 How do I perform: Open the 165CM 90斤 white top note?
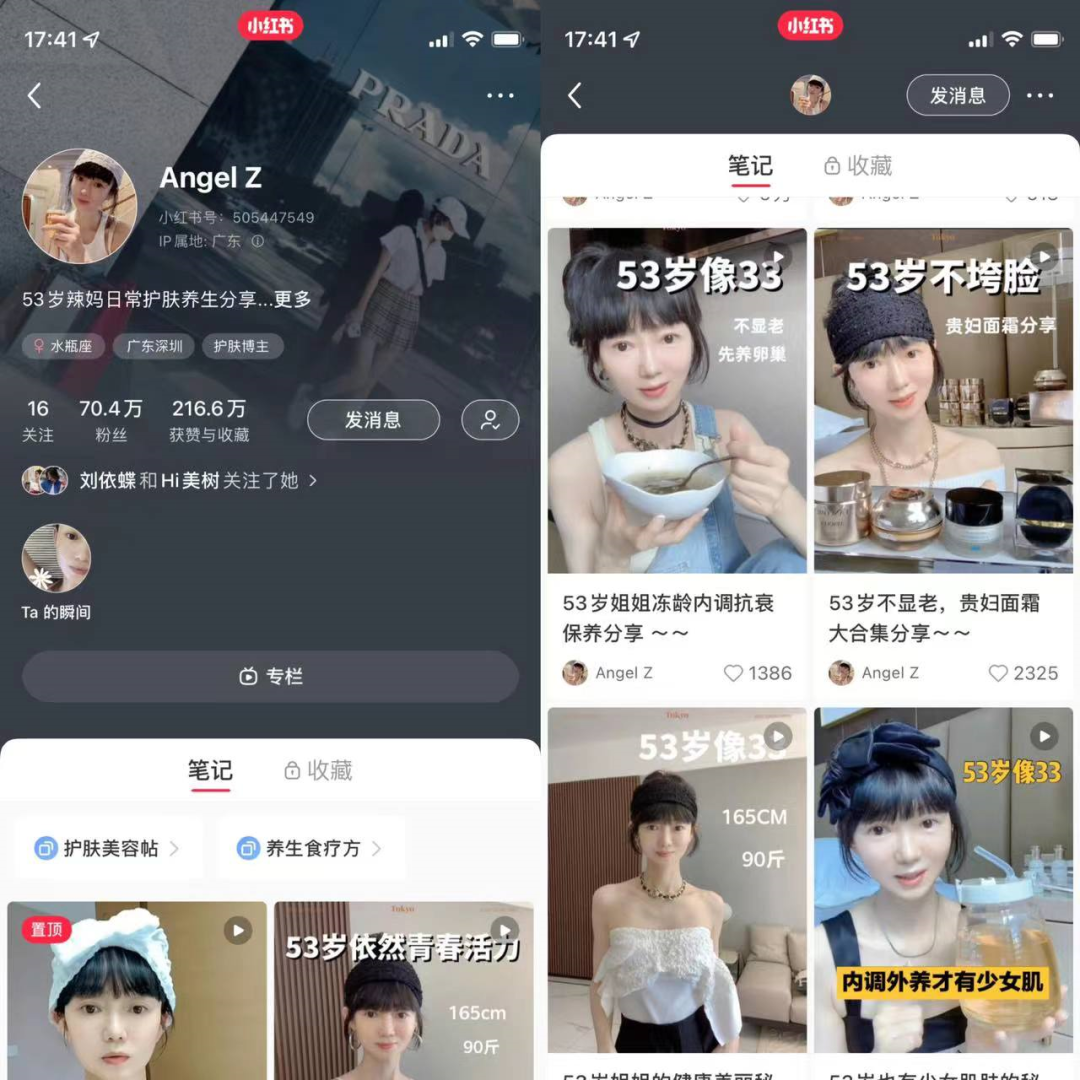coord(677,880)
